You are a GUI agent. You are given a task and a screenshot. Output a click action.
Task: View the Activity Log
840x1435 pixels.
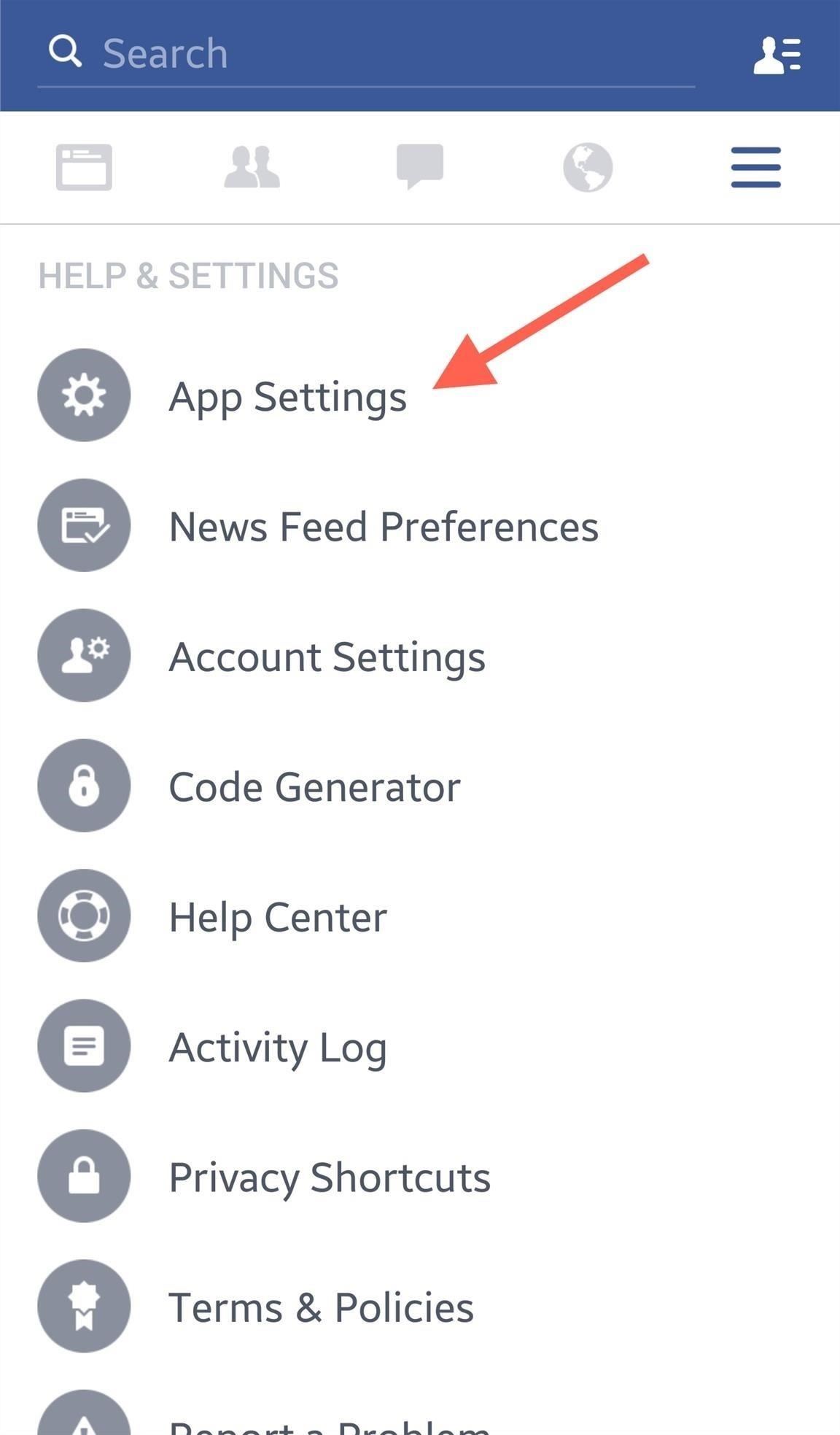[x=277, y=1047]
